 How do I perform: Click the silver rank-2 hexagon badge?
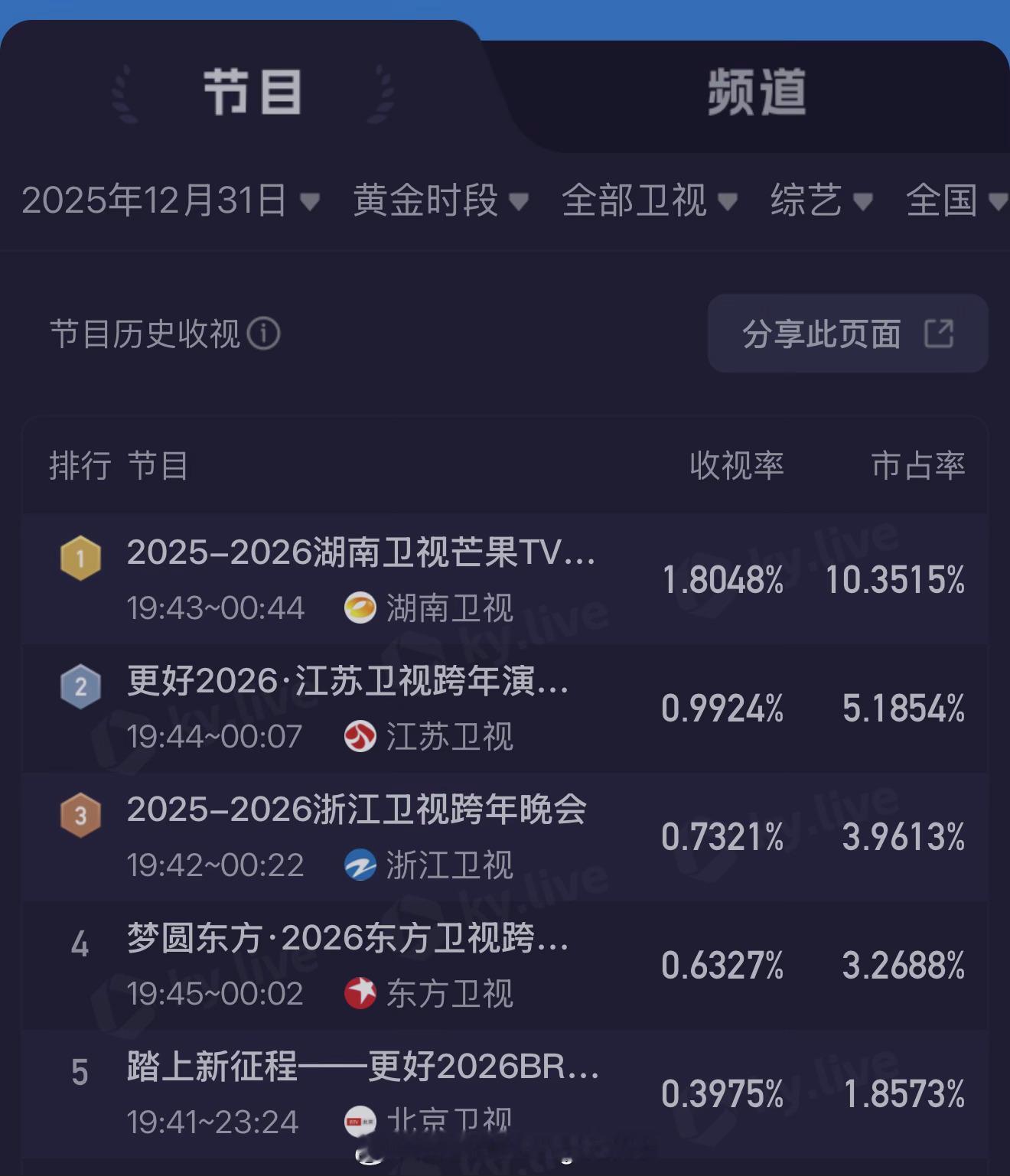coord(80,687)
